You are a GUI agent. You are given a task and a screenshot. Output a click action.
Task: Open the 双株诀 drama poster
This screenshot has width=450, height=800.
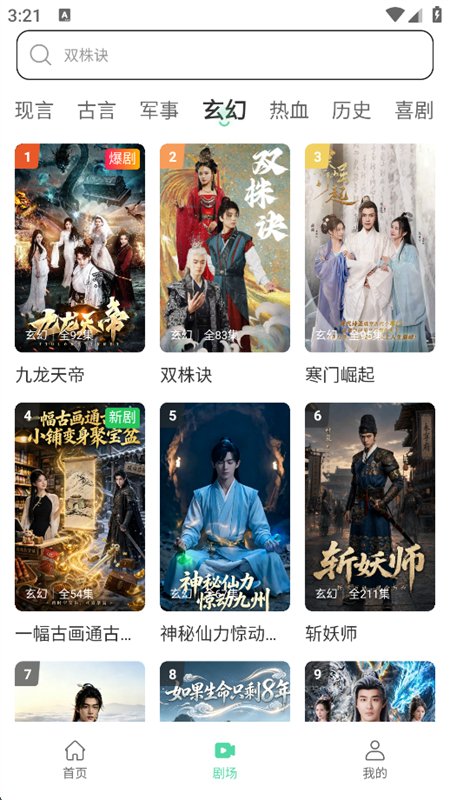point(225,248)
